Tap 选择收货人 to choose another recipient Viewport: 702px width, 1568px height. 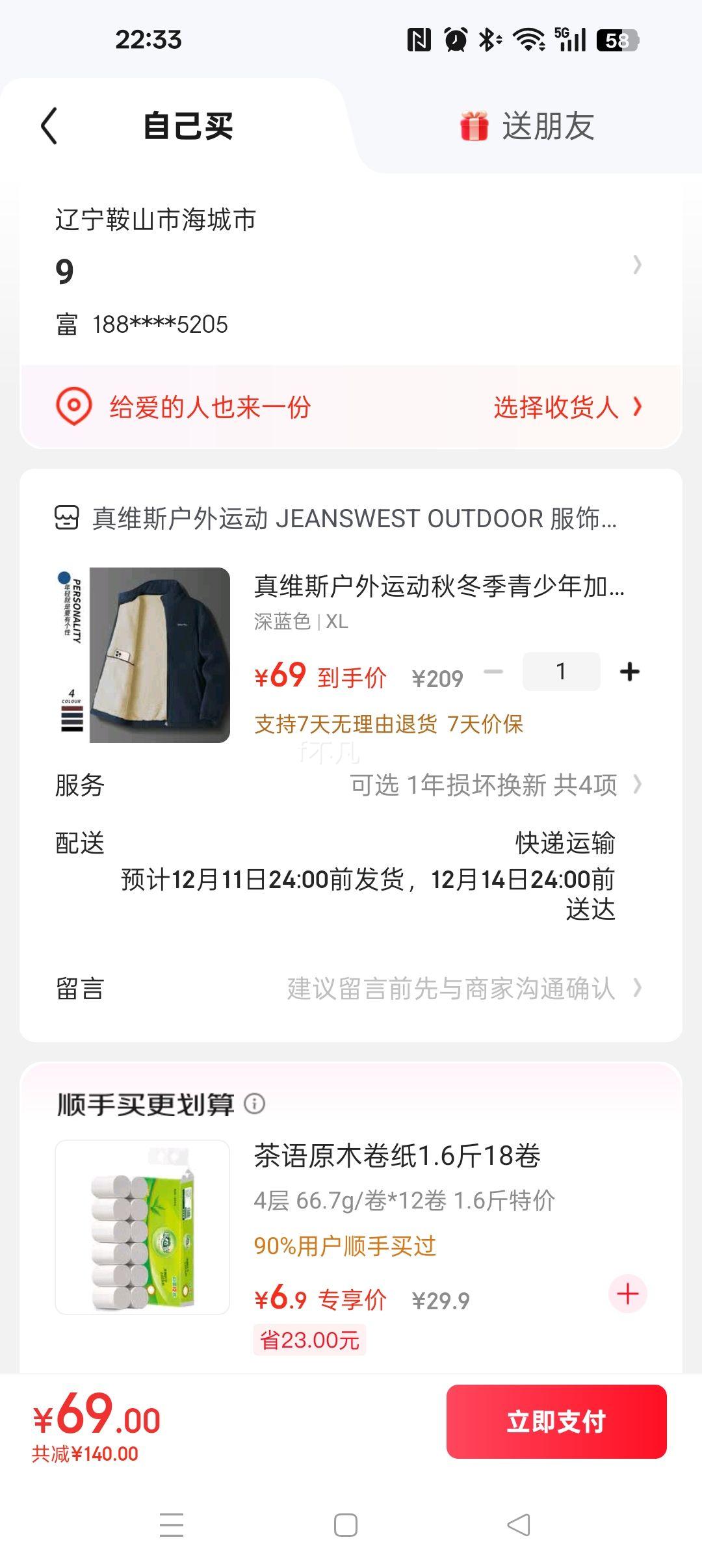566,408
